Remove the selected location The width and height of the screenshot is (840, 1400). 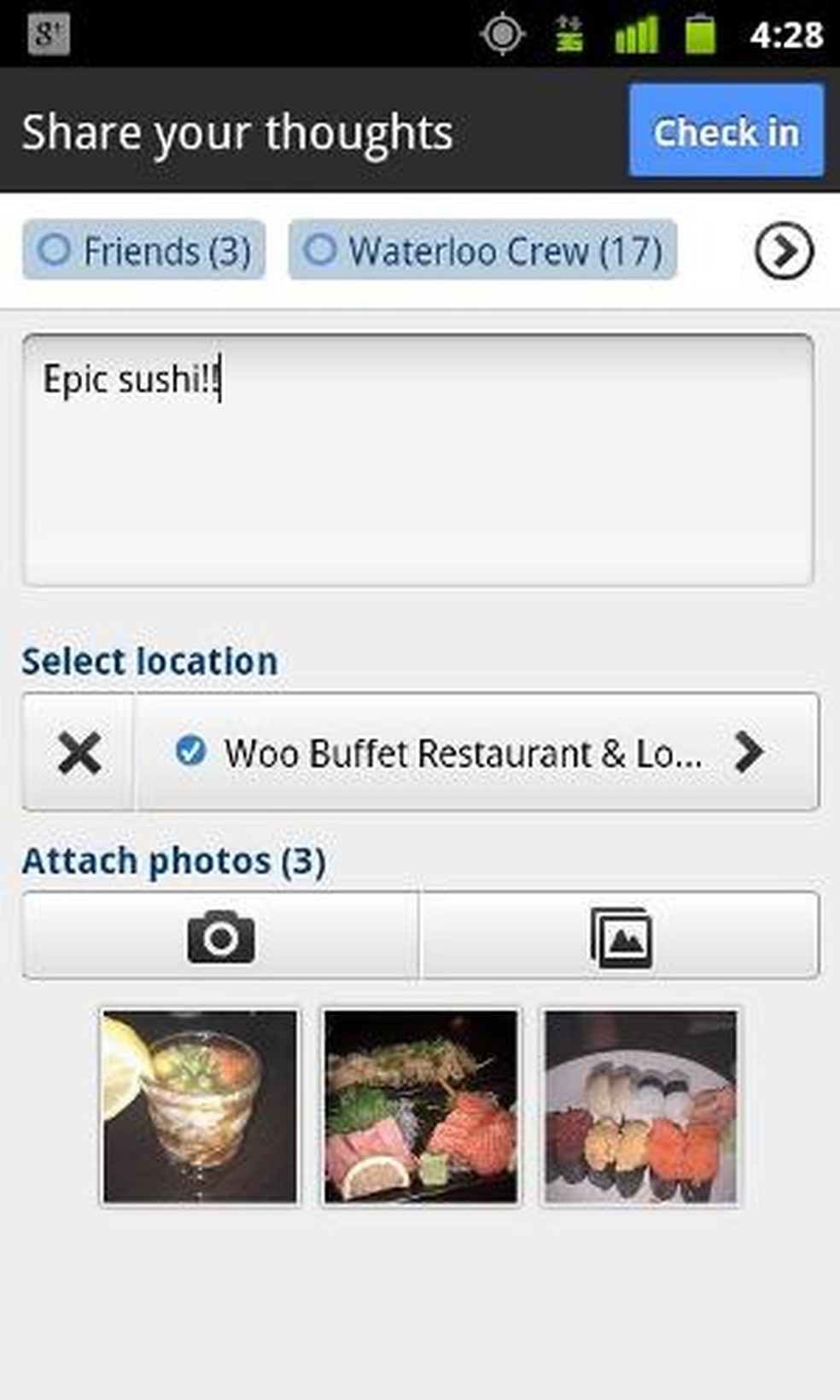(79, 752)
